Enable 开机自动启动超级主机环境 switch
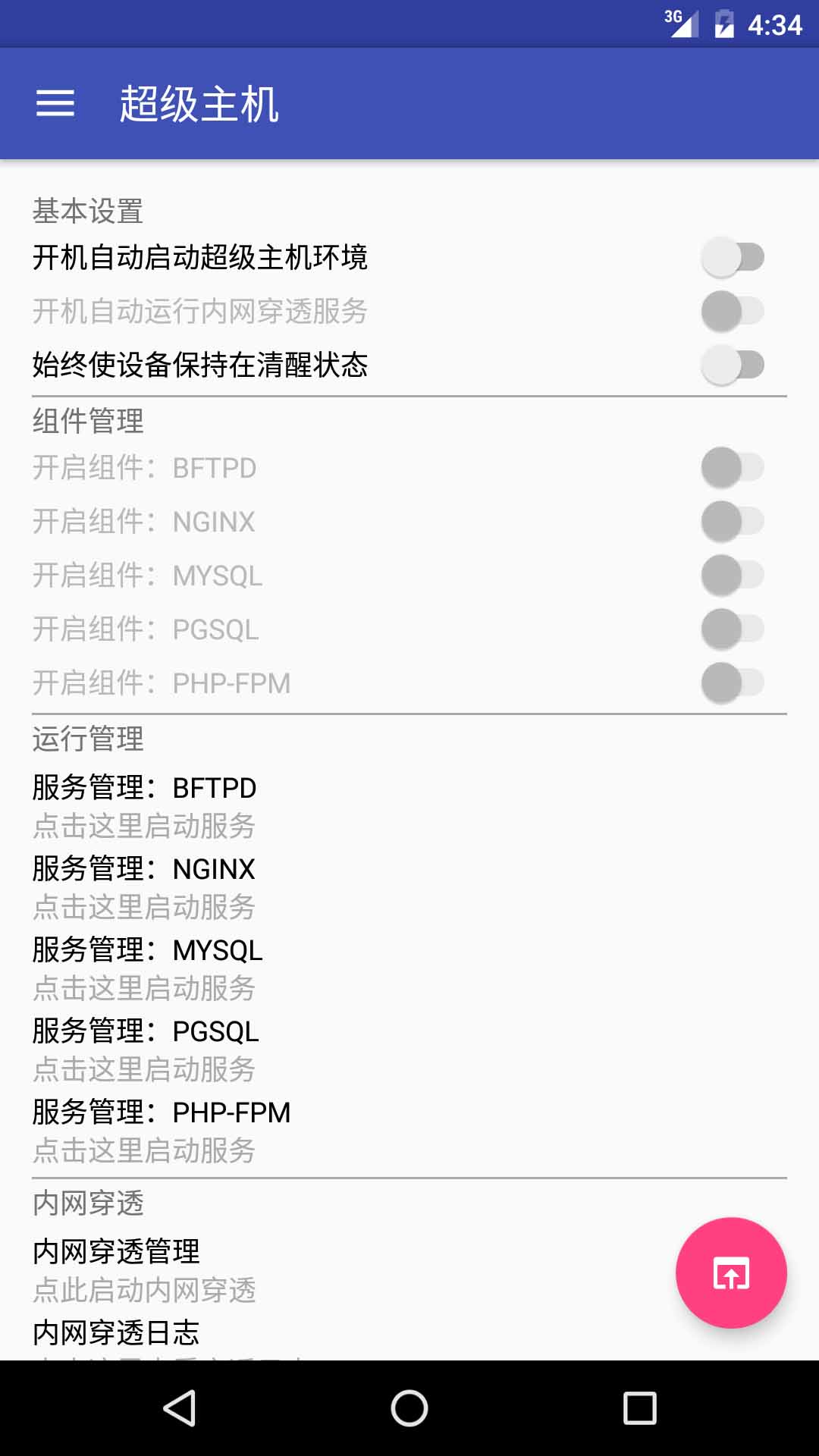The width and height of the screenshot is (819, 1456). click(733, 258)
